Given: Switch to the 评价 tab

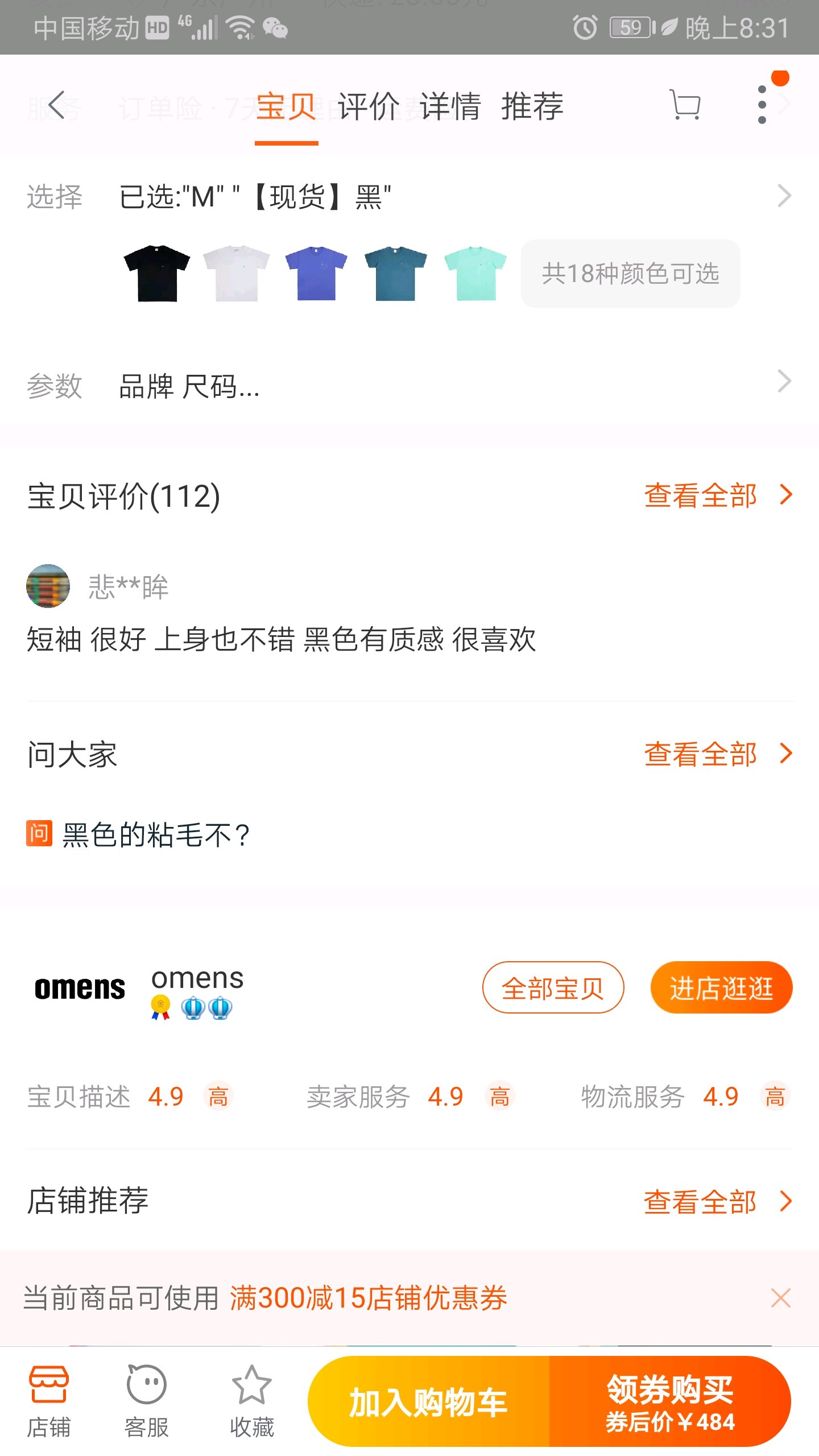Looking at the screenshot, I should pyautogui.click(x=369, y=106).
